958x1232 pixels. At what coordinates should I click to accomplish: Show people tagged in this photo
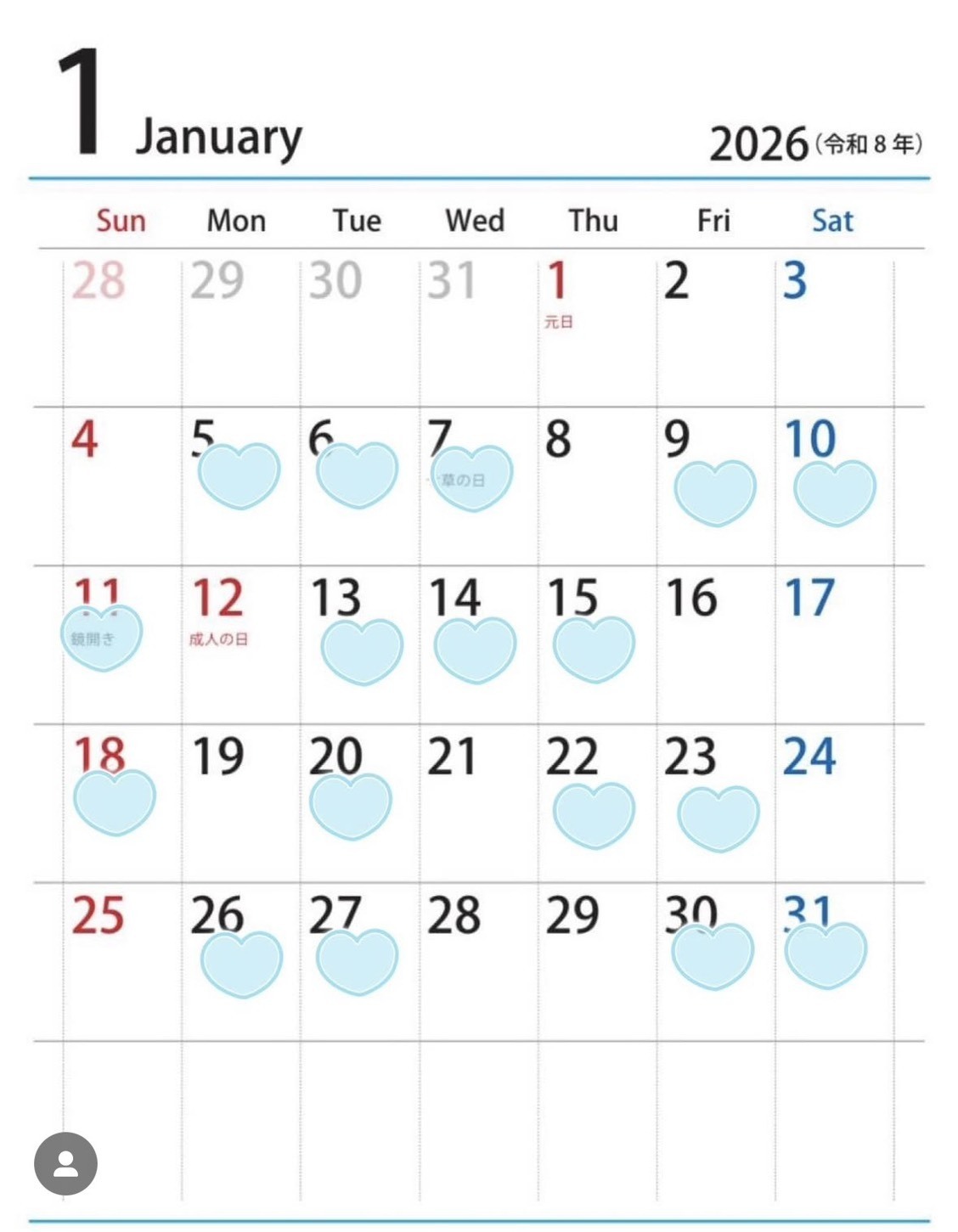pyautogui.click(x=65, y=1163)
